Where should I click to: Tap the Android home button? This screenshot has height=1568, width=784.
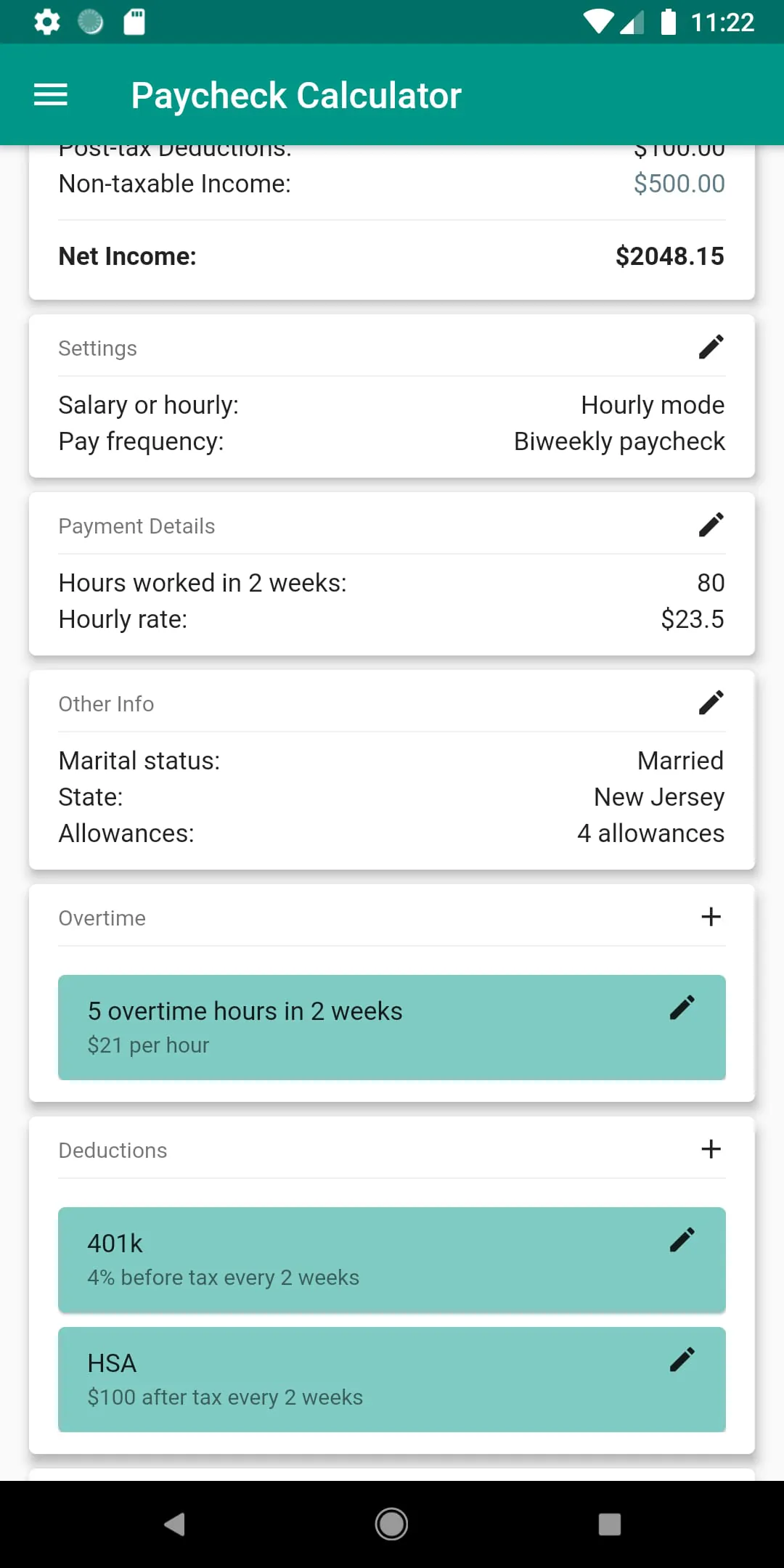pos(392,1524)
